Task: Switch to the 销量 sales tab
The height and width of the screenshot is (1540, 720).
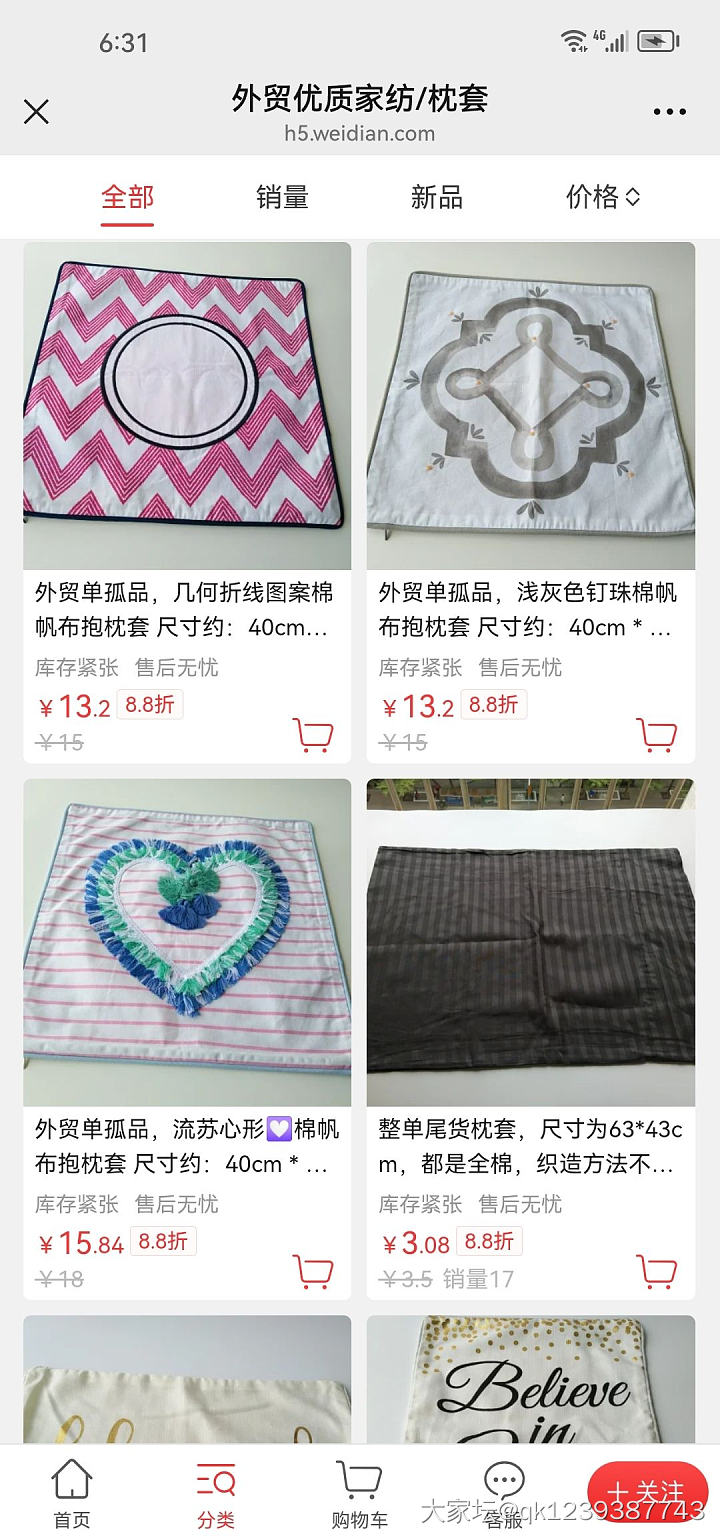Action: click(x=282, y=197)
